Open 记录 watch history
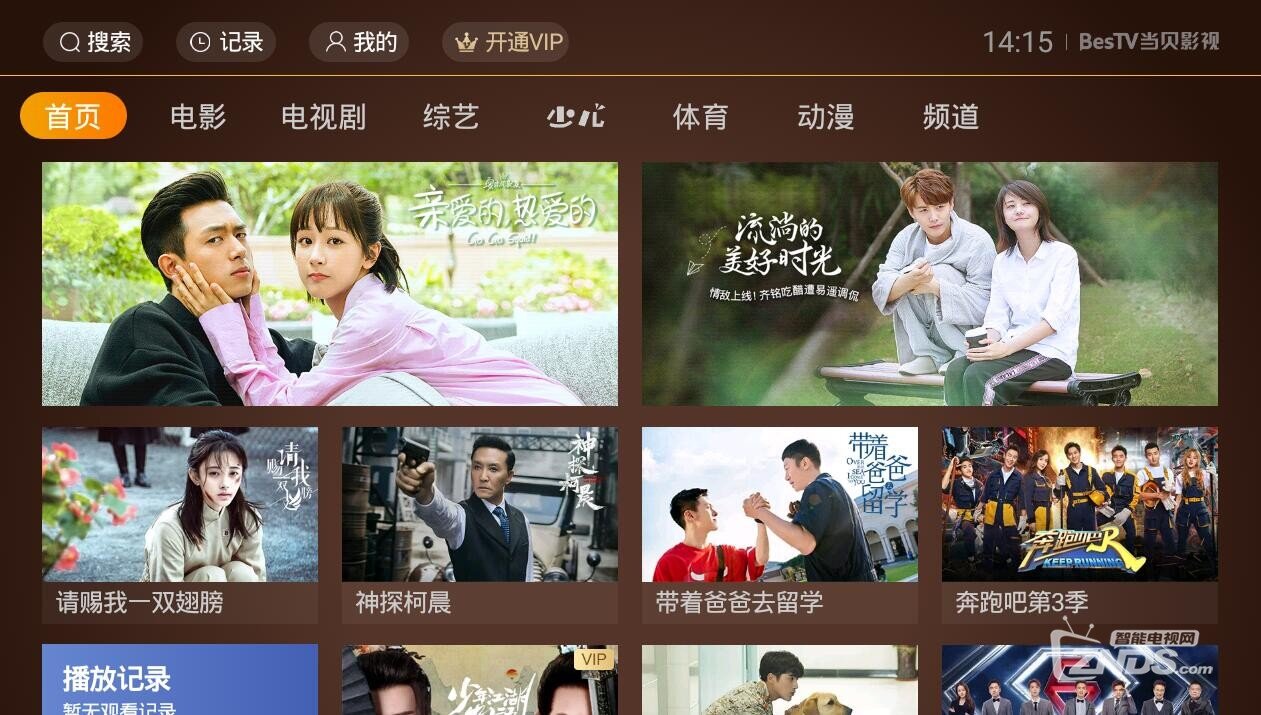 226,42
